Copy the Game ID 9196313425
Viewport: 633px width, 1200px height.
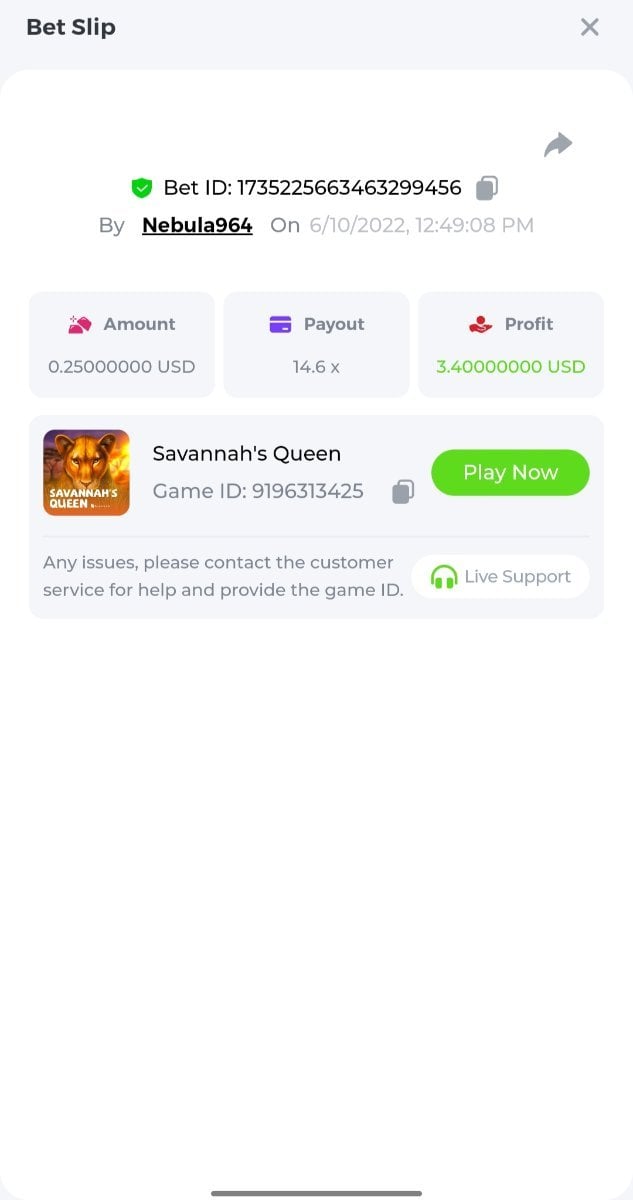click(x=403, y=491)
